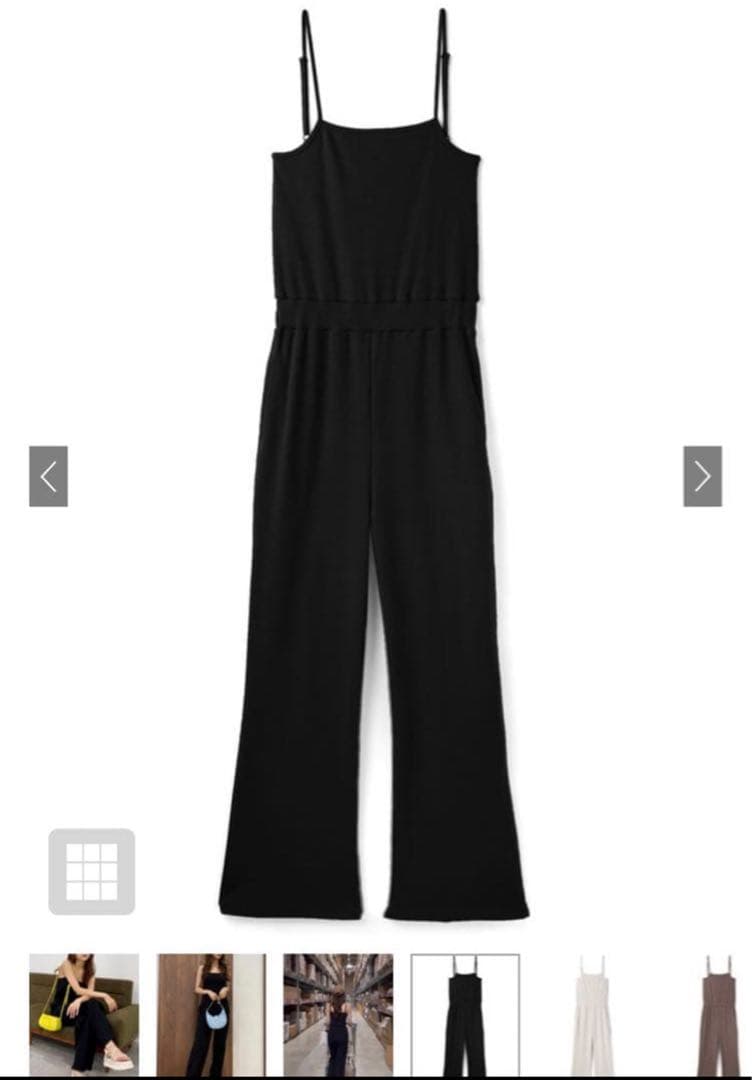Viewport: 752px width, 1080px height.
Task: Open the warehouse aisle photo thumbnail
Action: 338,1013
